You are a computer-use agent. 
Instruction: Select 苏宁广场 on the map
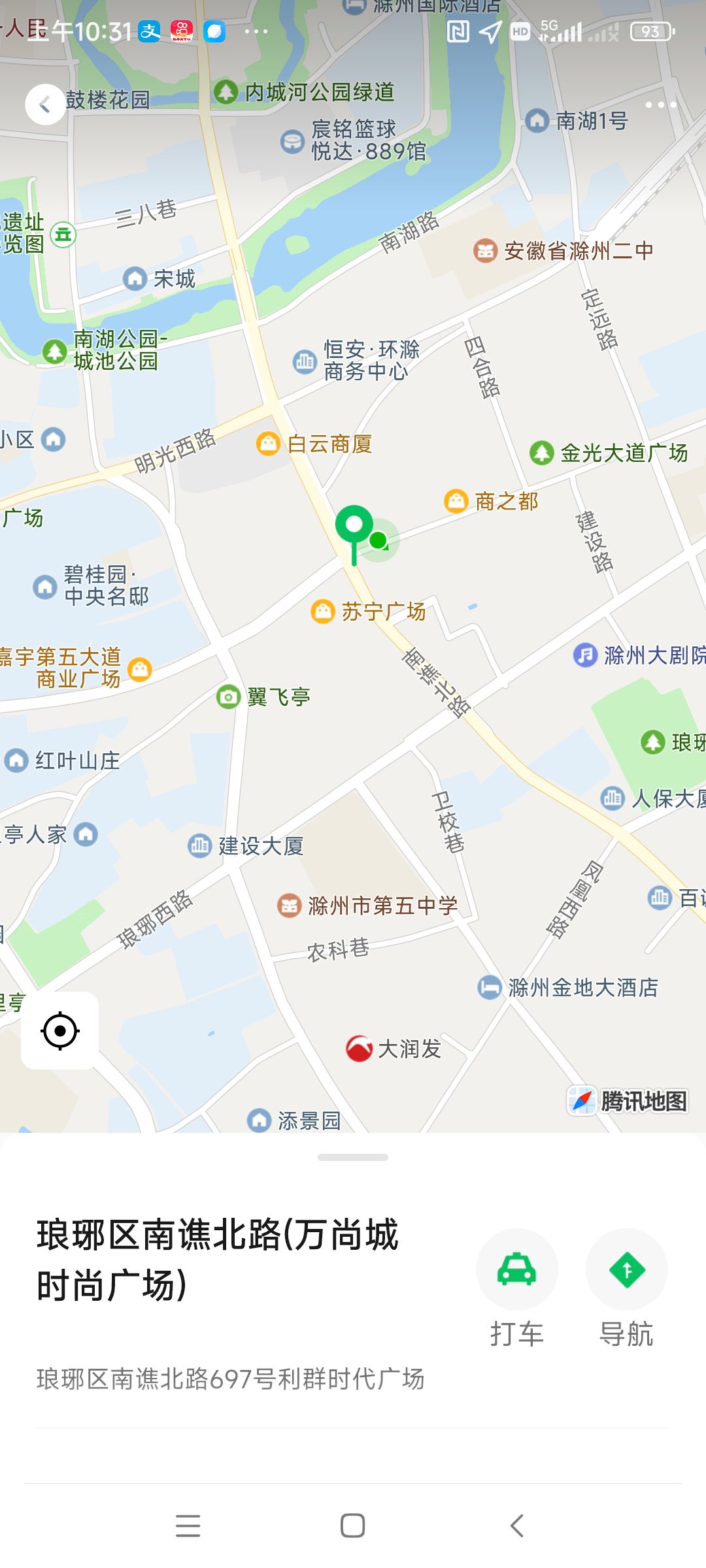point(368,612)
